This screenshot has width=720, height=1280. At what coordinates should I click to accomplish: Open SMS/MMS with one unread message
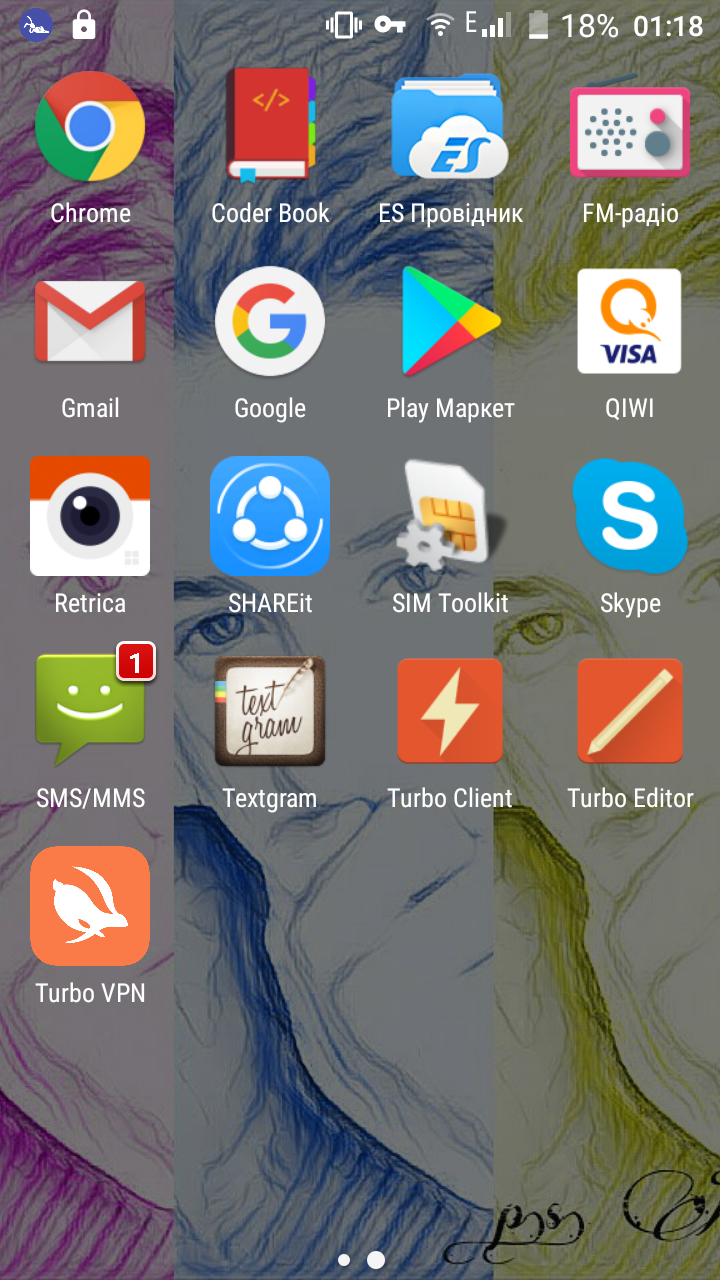coord(90,712)
